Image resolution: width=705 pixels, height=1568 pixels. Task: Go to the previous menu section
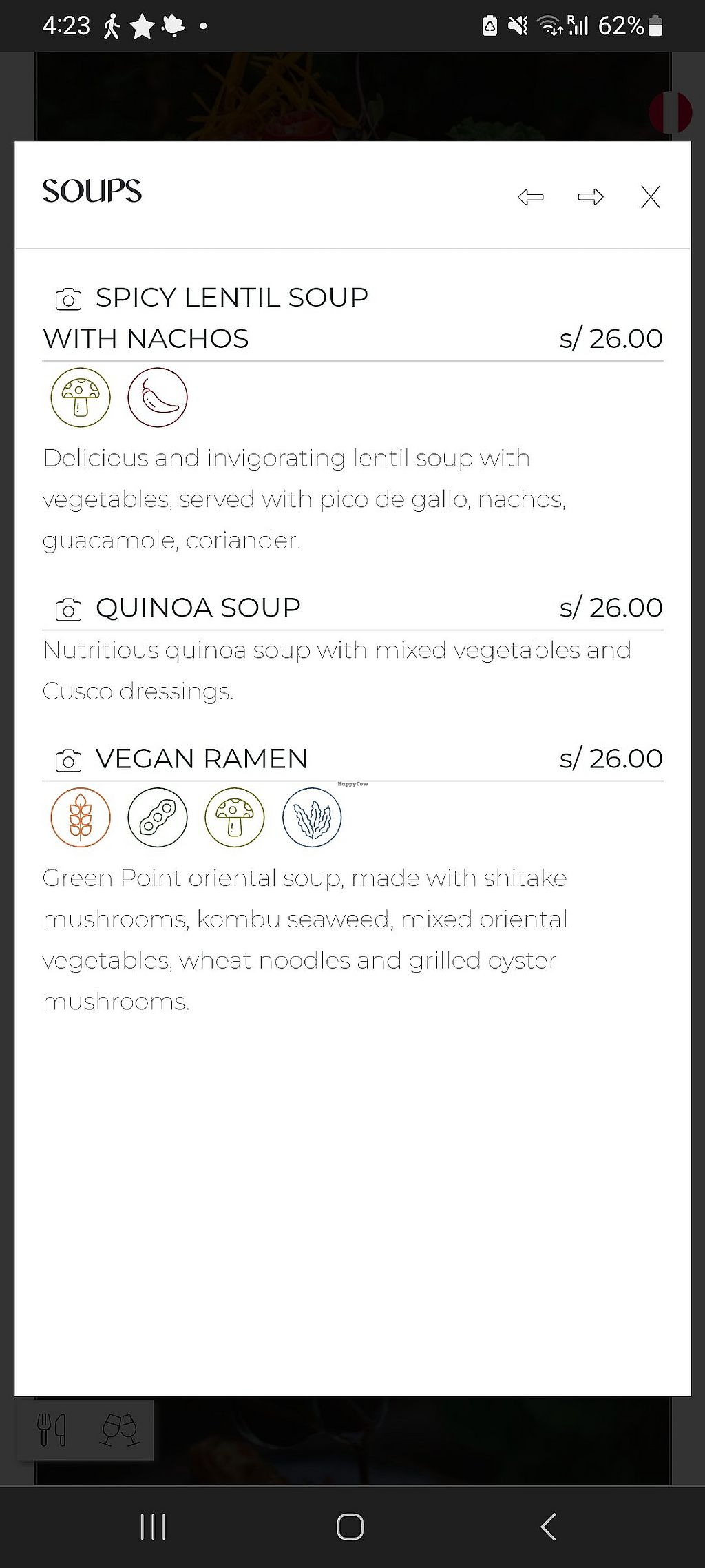coord(530,198)
